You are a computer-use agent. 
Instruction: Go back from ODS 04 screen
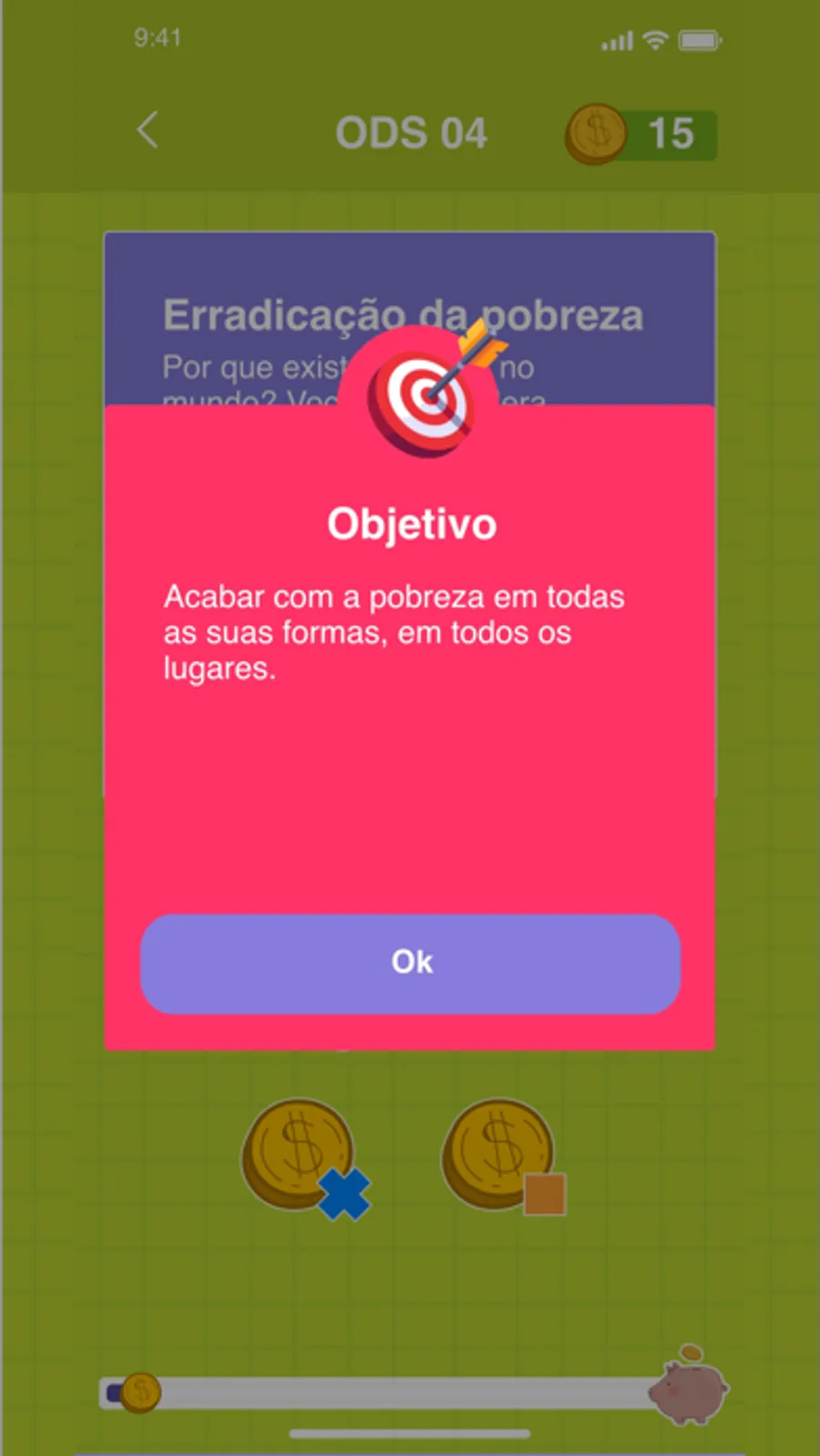149,130
